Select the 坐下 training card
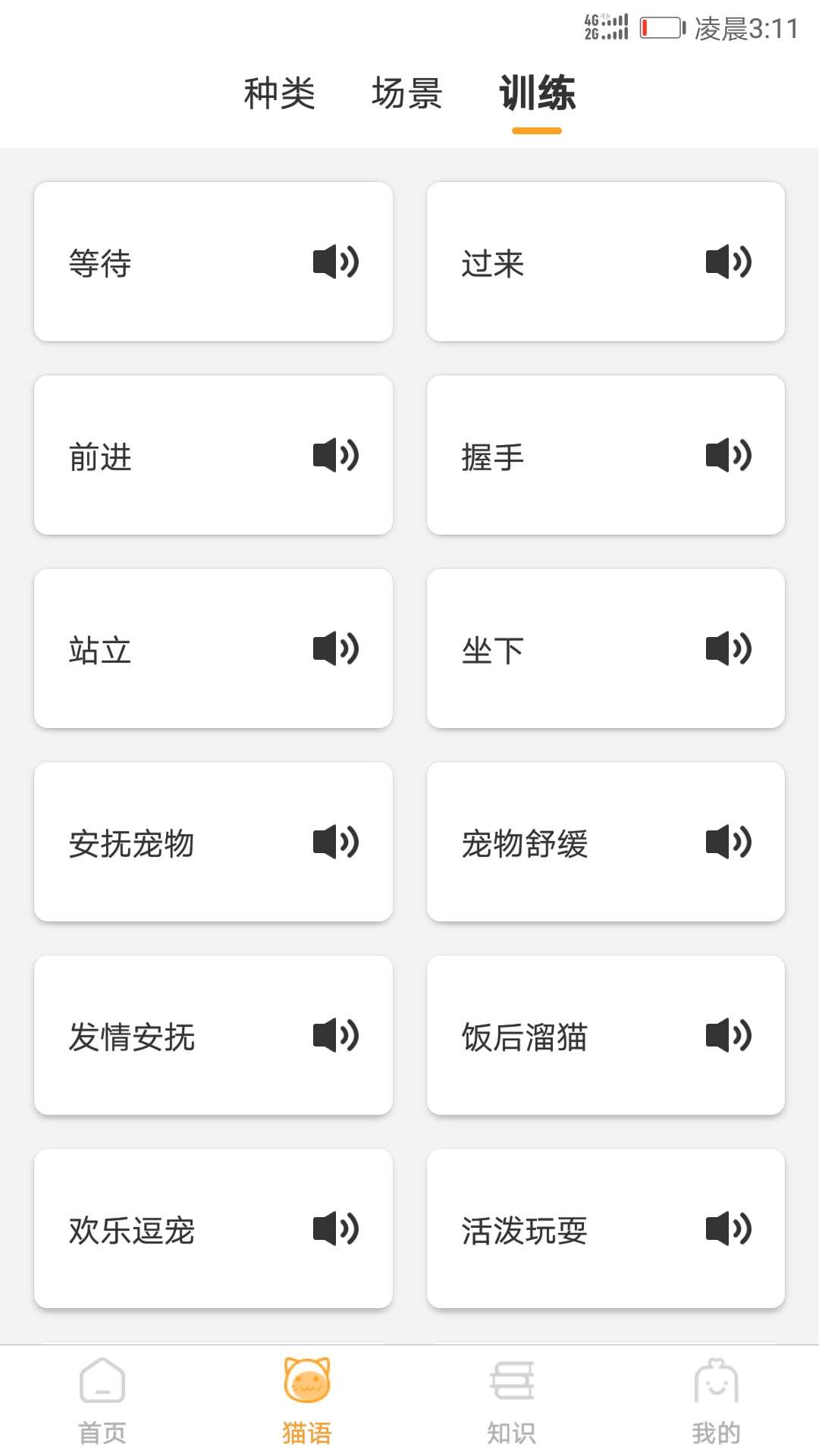The height and width of the screenshot is (1456, 819). pos(607,648)
